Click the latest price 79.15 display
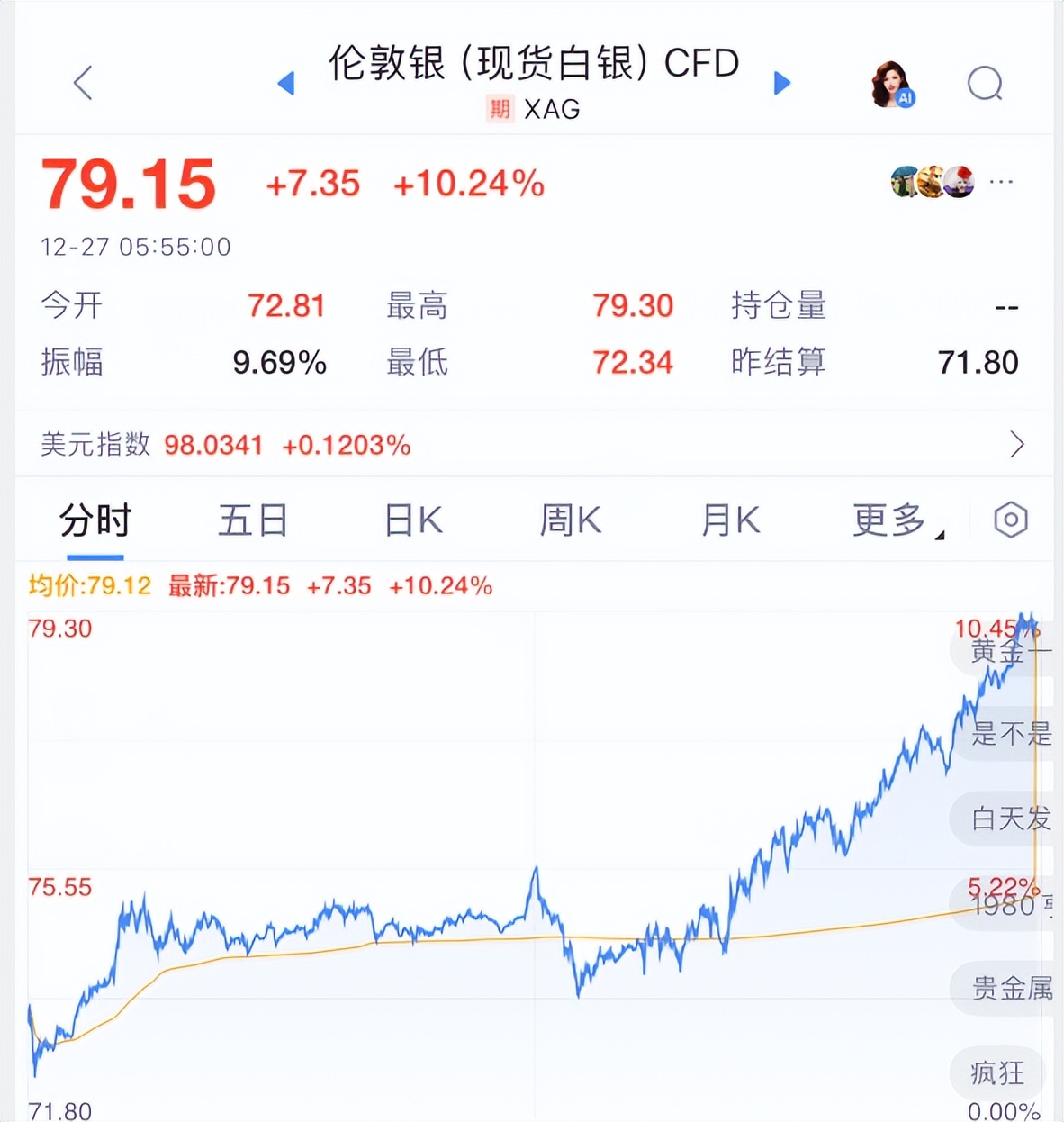 tap(130, 184)
